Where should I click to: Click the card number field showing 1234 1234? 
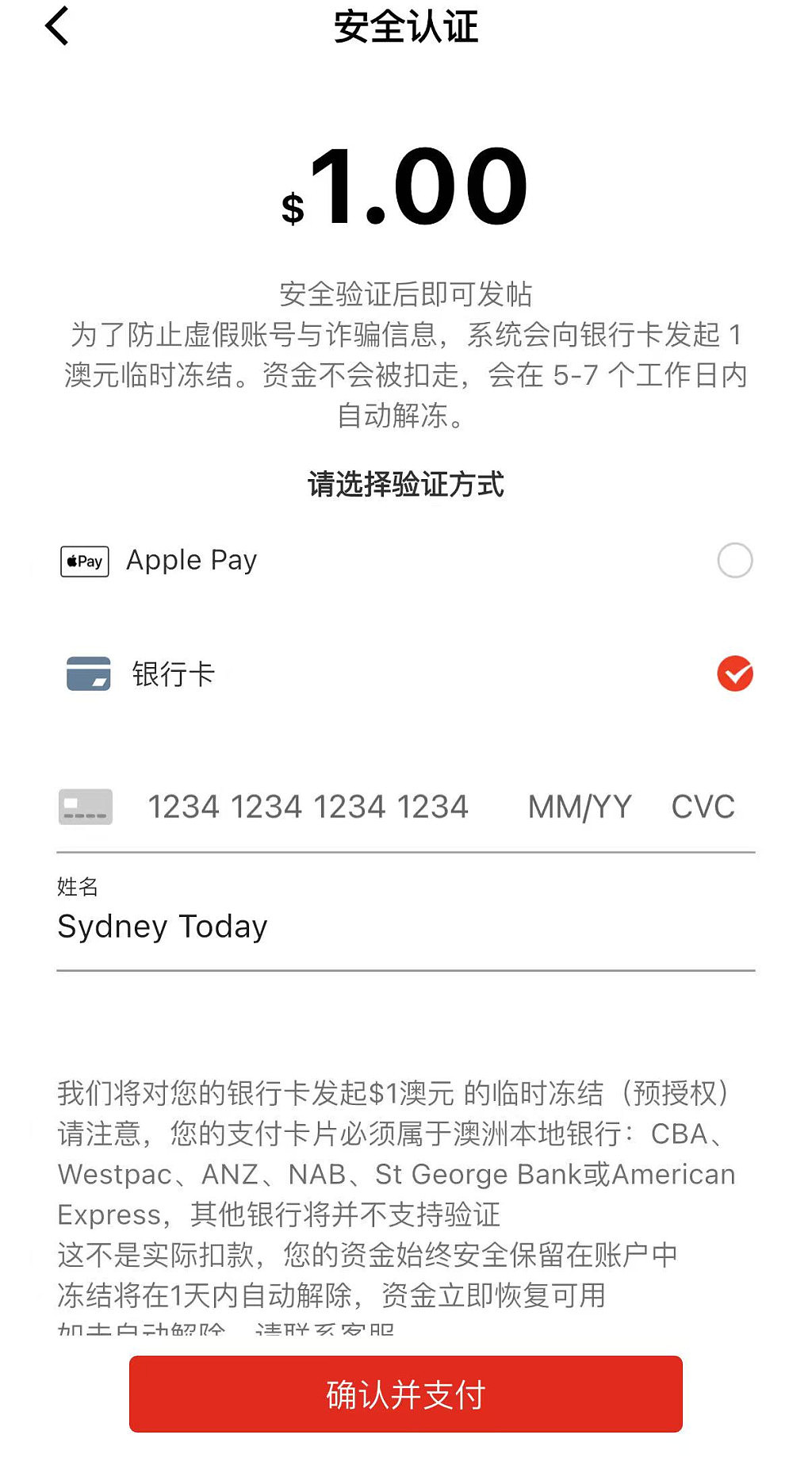coord(308,807)
